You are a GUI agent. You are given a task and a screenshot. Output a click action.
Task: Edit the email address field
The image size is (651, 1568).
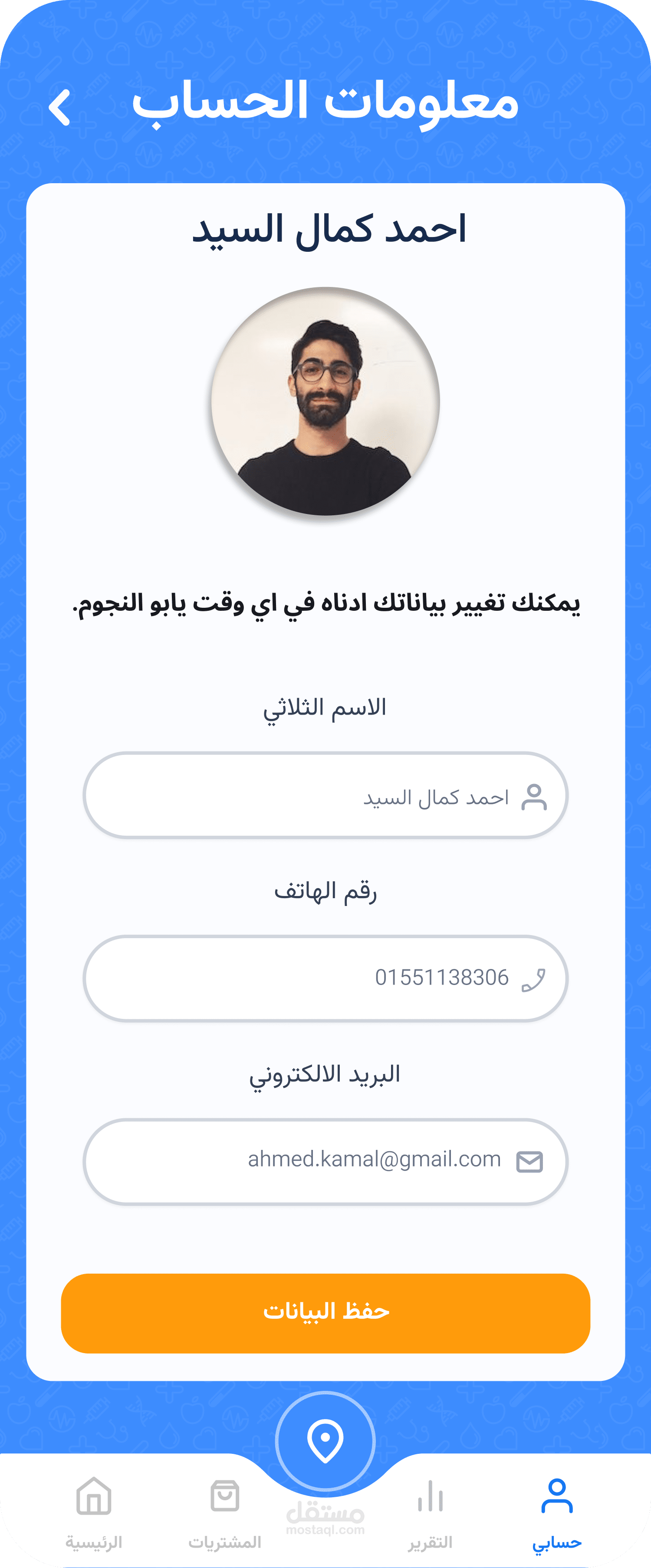tap(325, 1161)
